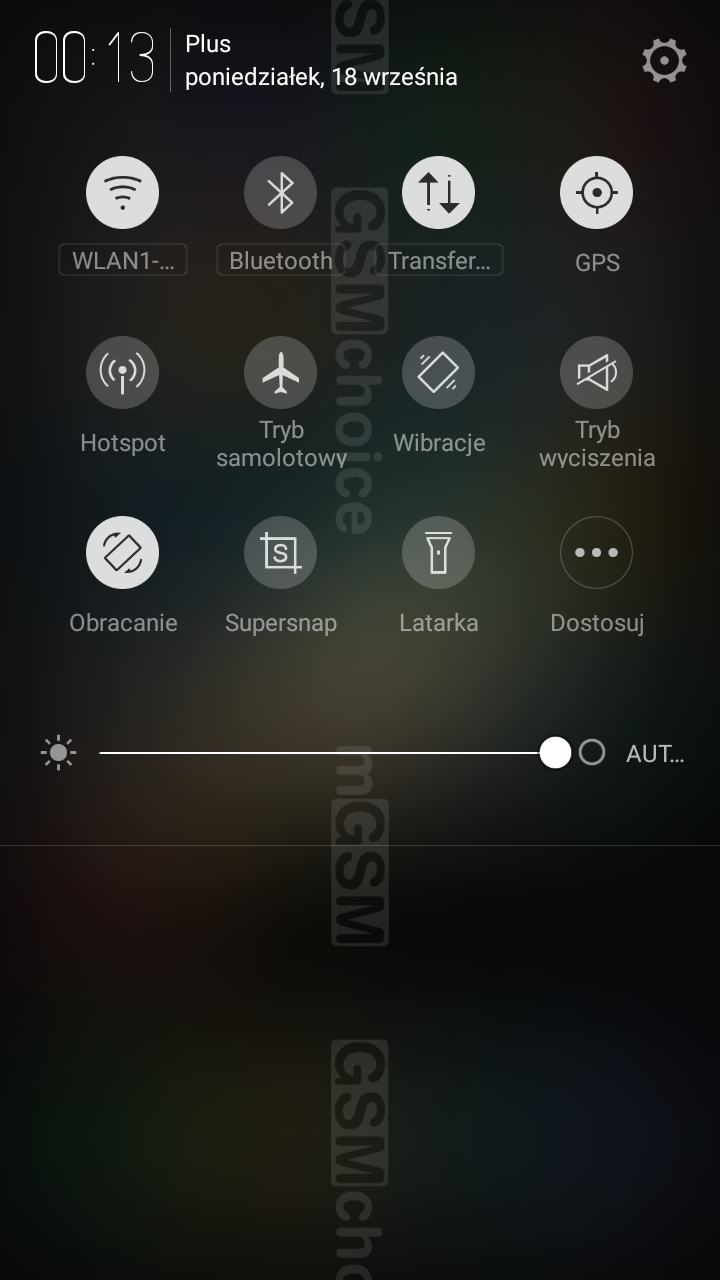Enable the Hotspot
Viewport: 720px width, 1280px height.
pyautogui.click(x=123, y=372)
